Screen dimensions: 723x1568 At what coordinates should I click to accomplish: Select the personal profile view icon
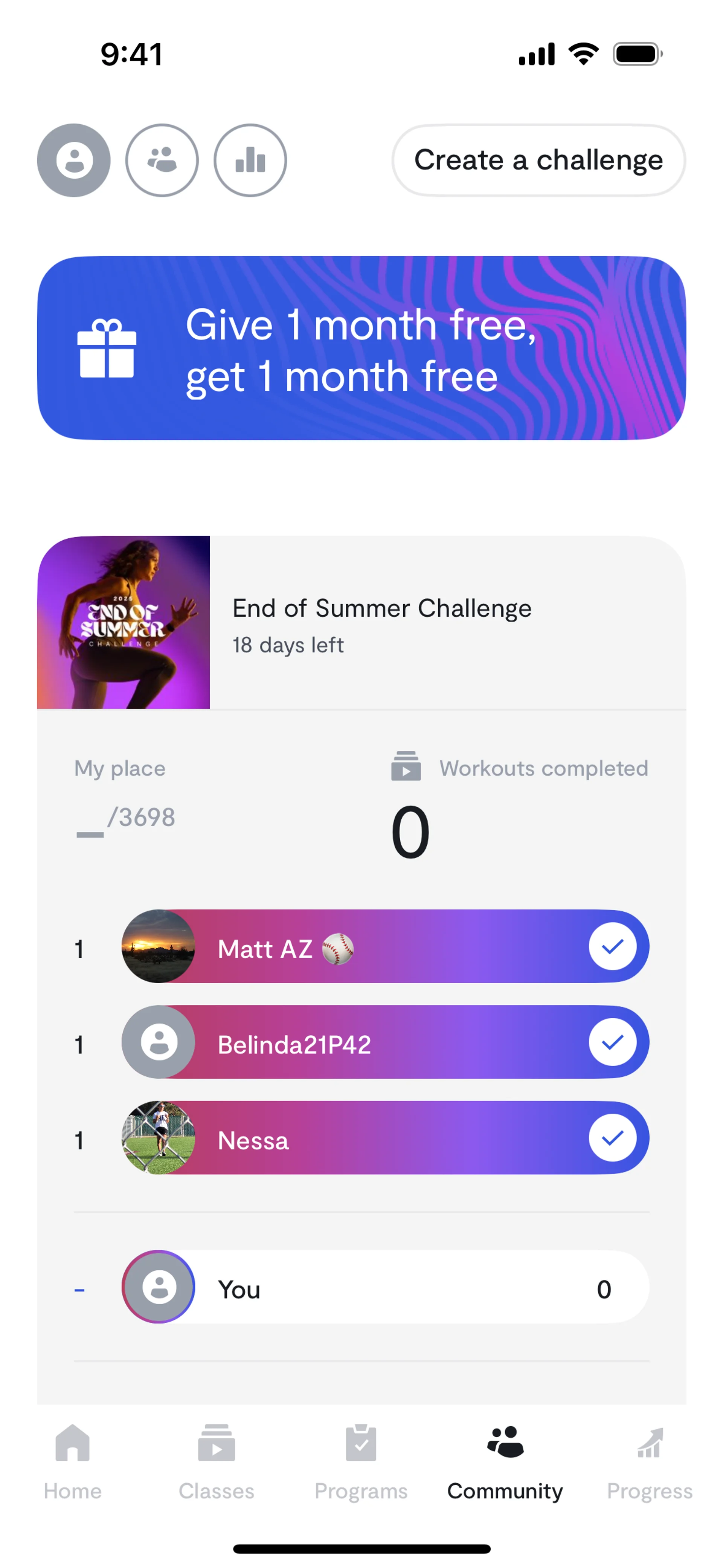click(x=74, y=160)
